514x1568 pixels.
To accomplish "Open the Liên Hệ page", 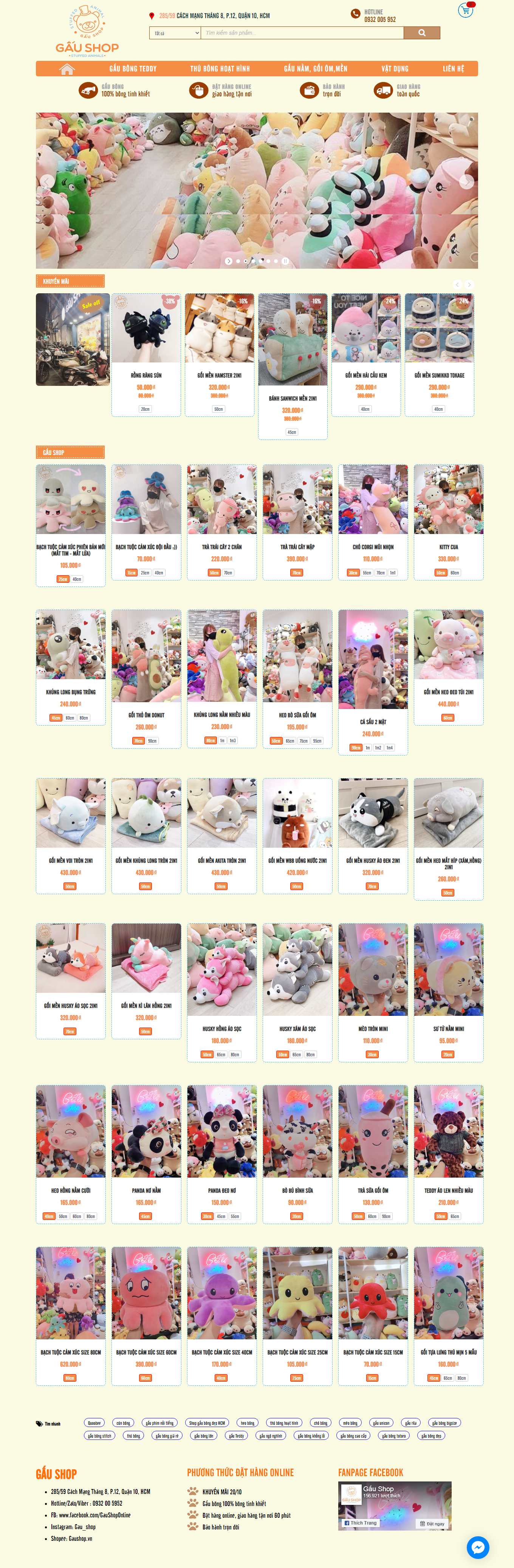I will (453, 69).
